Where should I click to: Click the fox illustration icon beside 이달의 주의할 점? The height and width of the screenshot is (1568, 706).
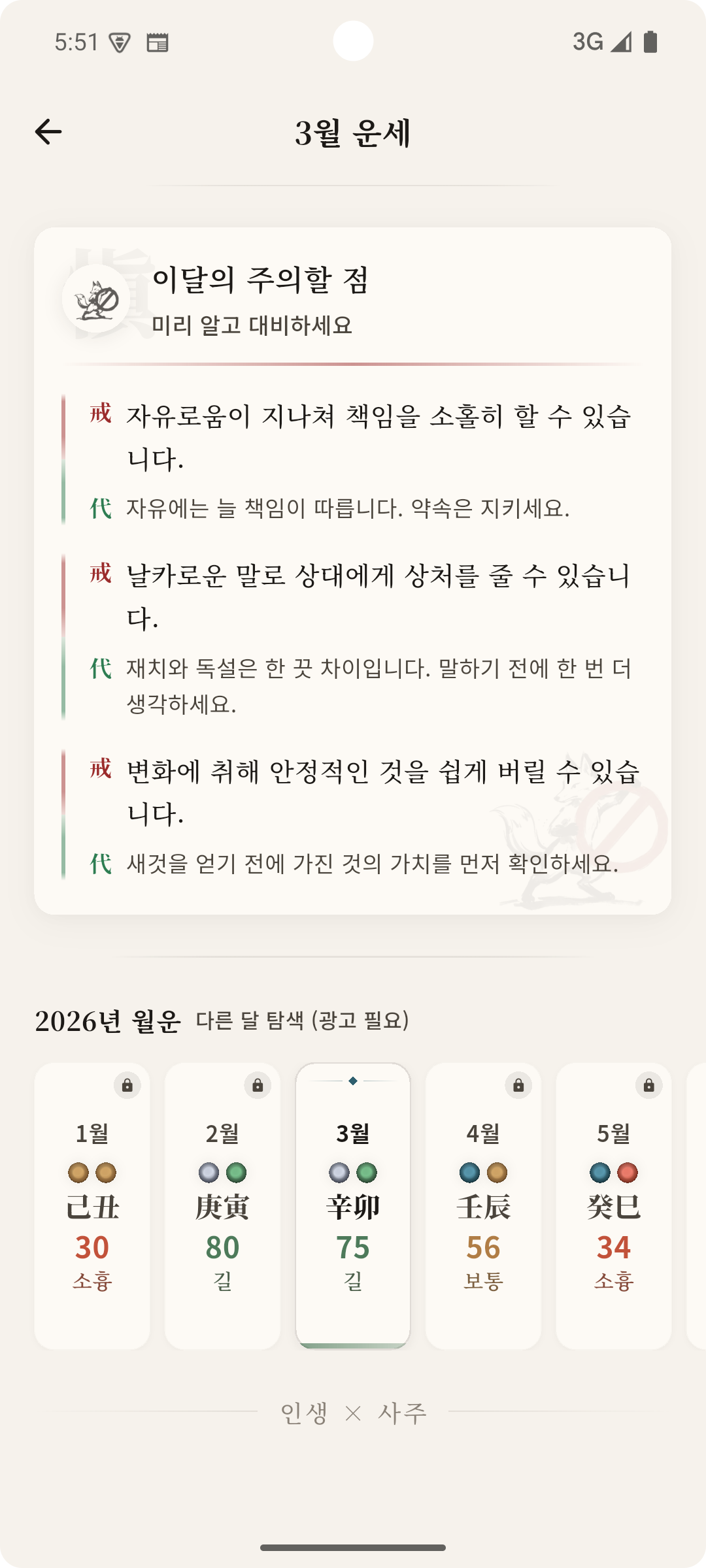pyautogui.click(x=97, y=301)
